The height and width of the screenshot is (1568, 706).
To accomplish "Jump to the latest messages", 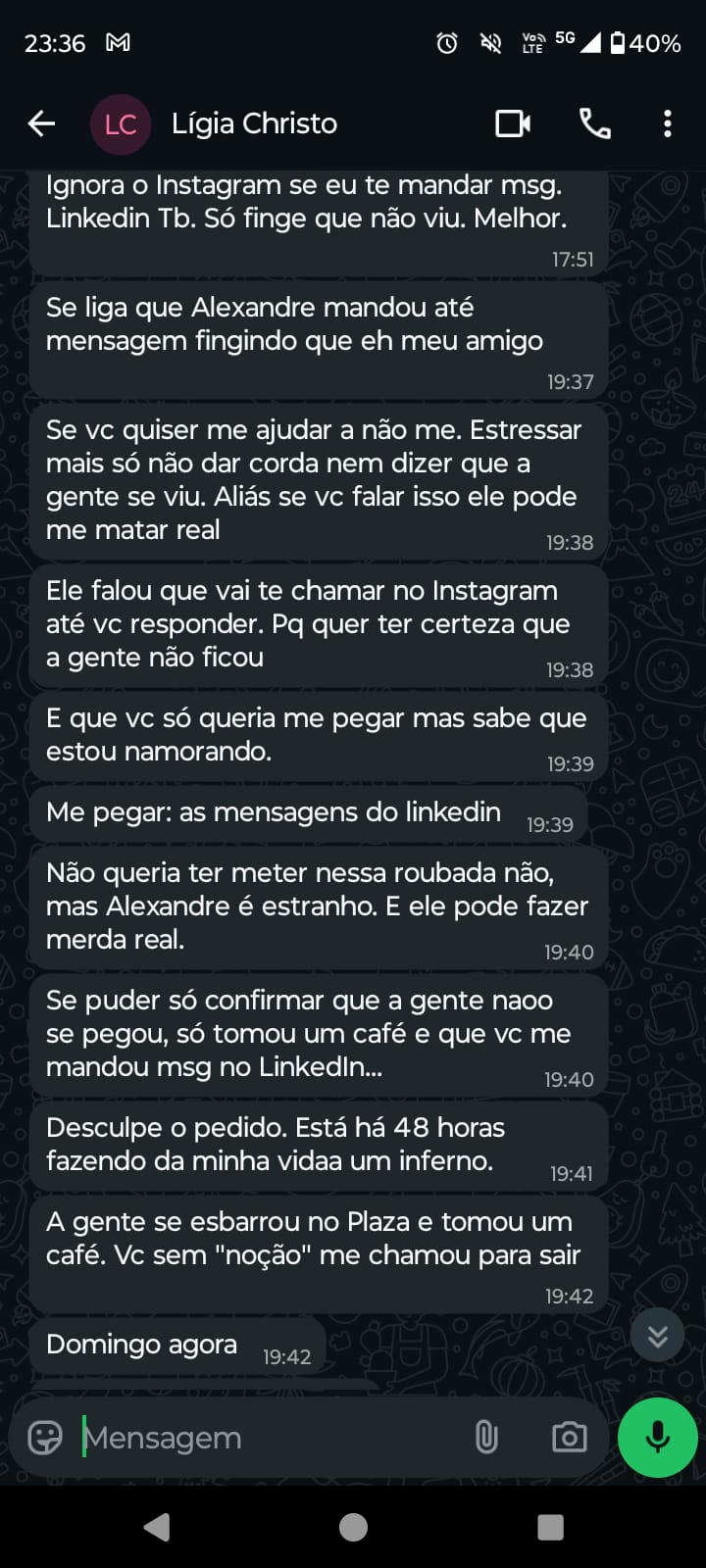I will 657,1335.
